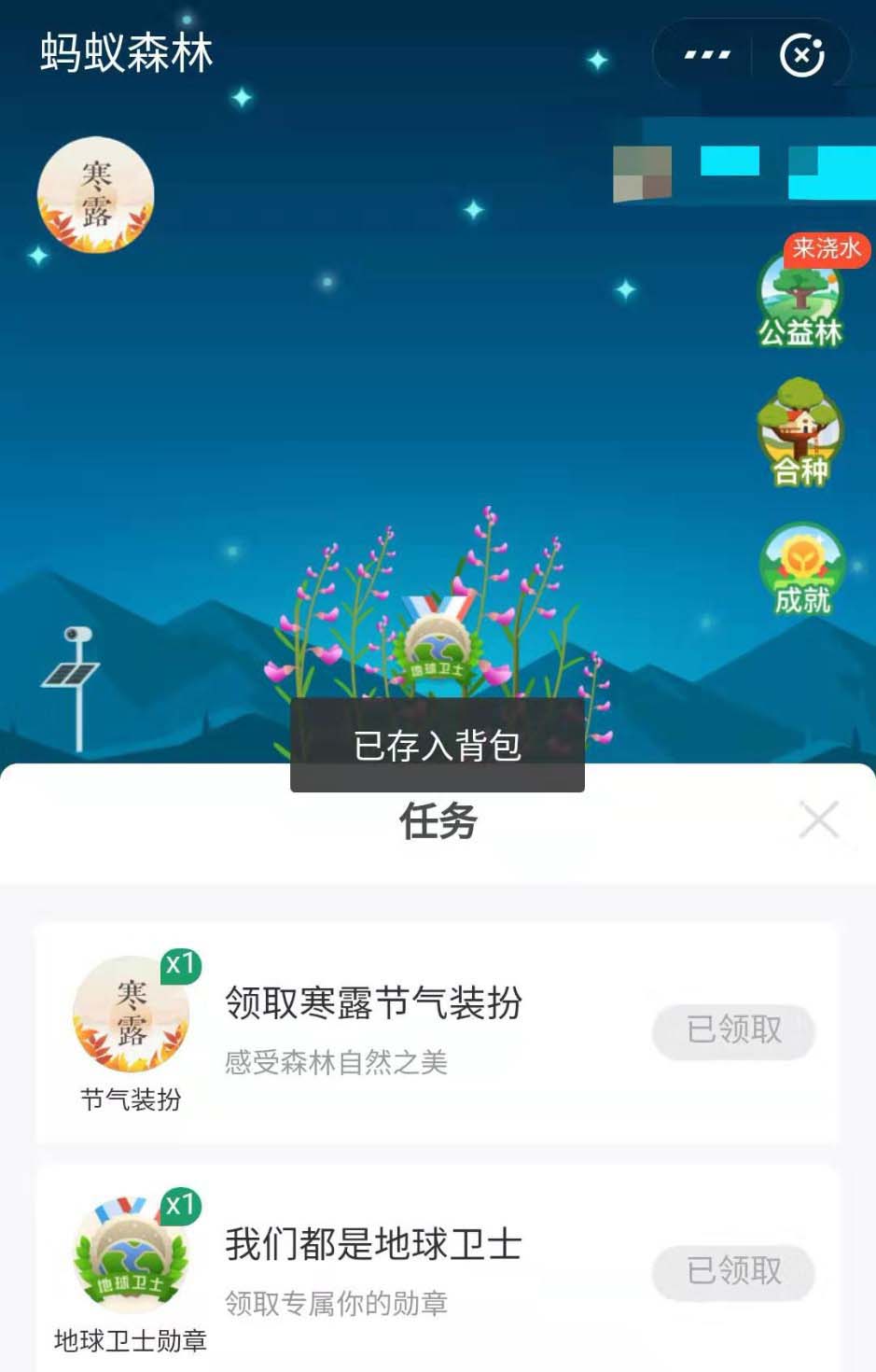Tap 已领取 for 领取寒露节气装扮
Viewport: 876px width, 1372px height.
pyautogui.click(x=733, y=1030)
